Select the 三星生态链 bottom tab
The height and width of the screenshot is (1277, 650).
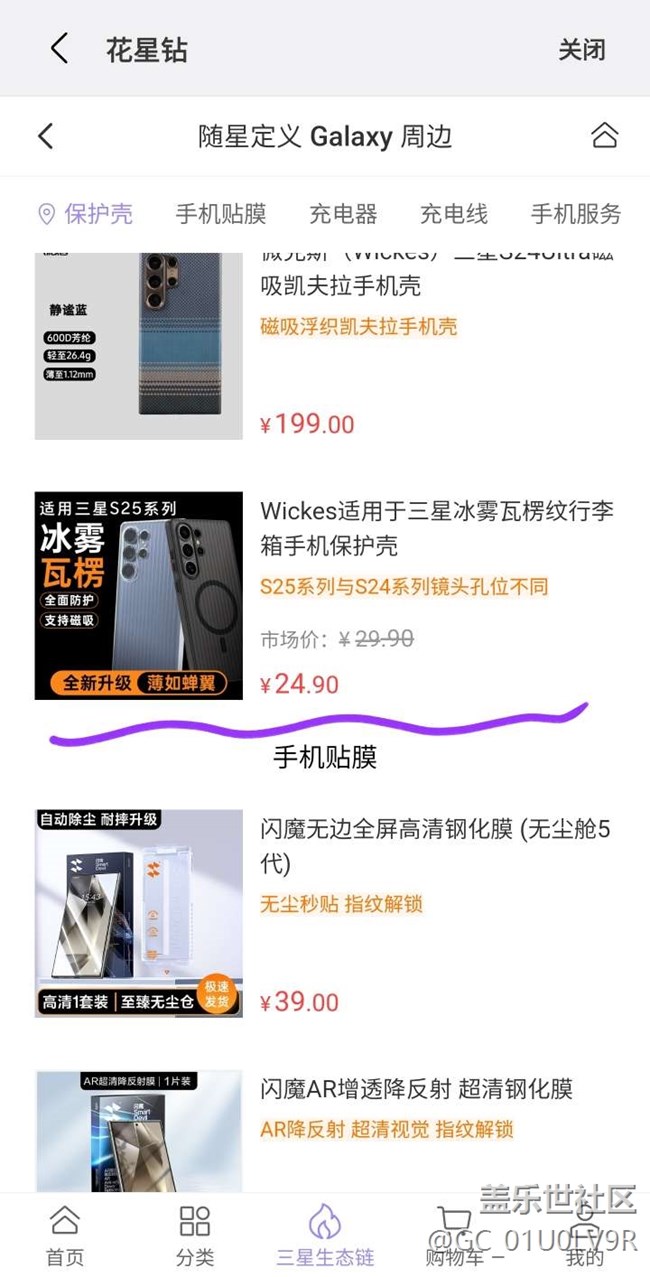coord(325,1235)
